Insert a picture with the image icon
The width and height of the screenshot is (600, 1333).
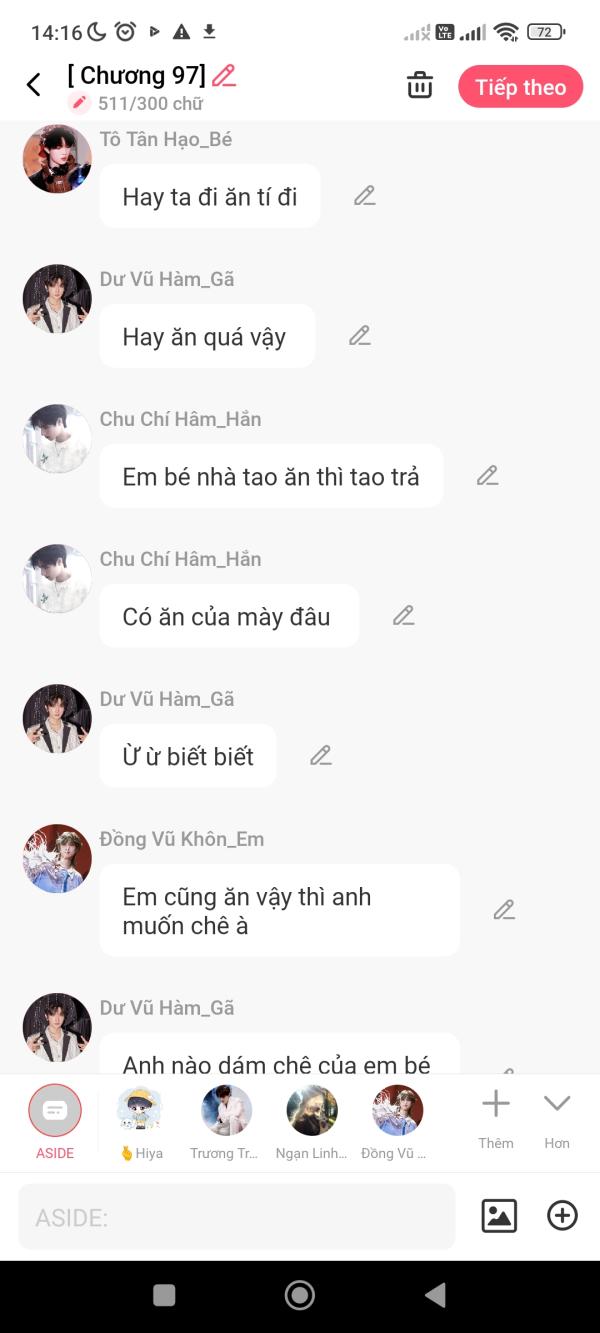(x=499, y=1216)
